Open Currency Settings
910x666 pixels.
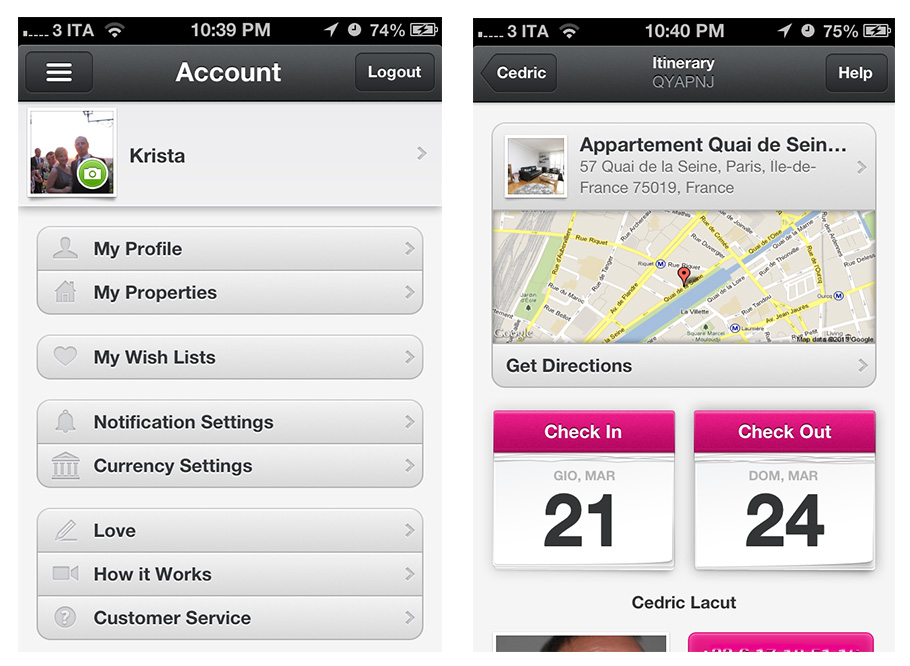click(x=230, y=466)
